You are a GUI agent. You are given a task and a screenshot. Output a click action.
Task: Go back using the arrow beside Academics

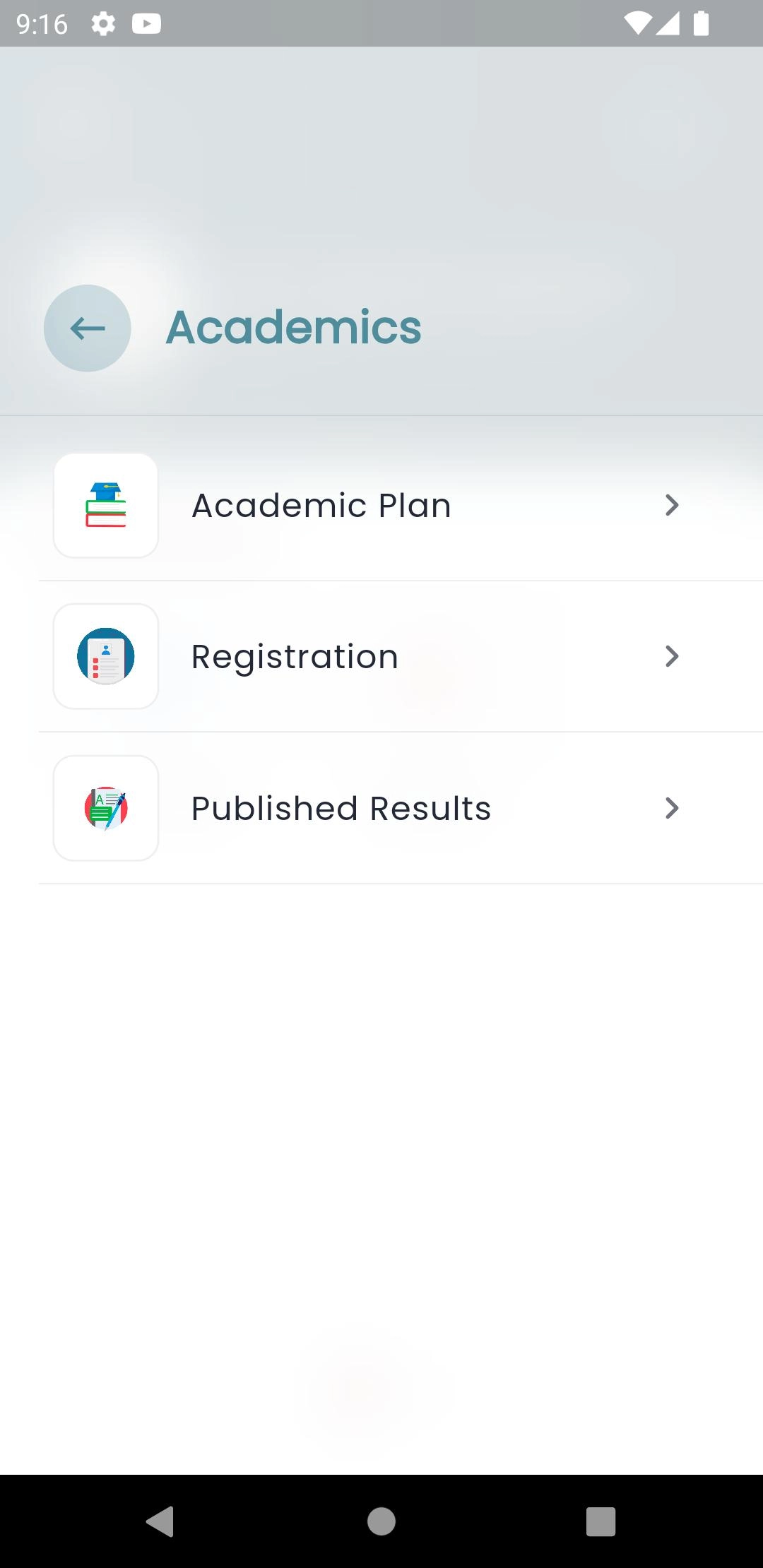(88, 328)
